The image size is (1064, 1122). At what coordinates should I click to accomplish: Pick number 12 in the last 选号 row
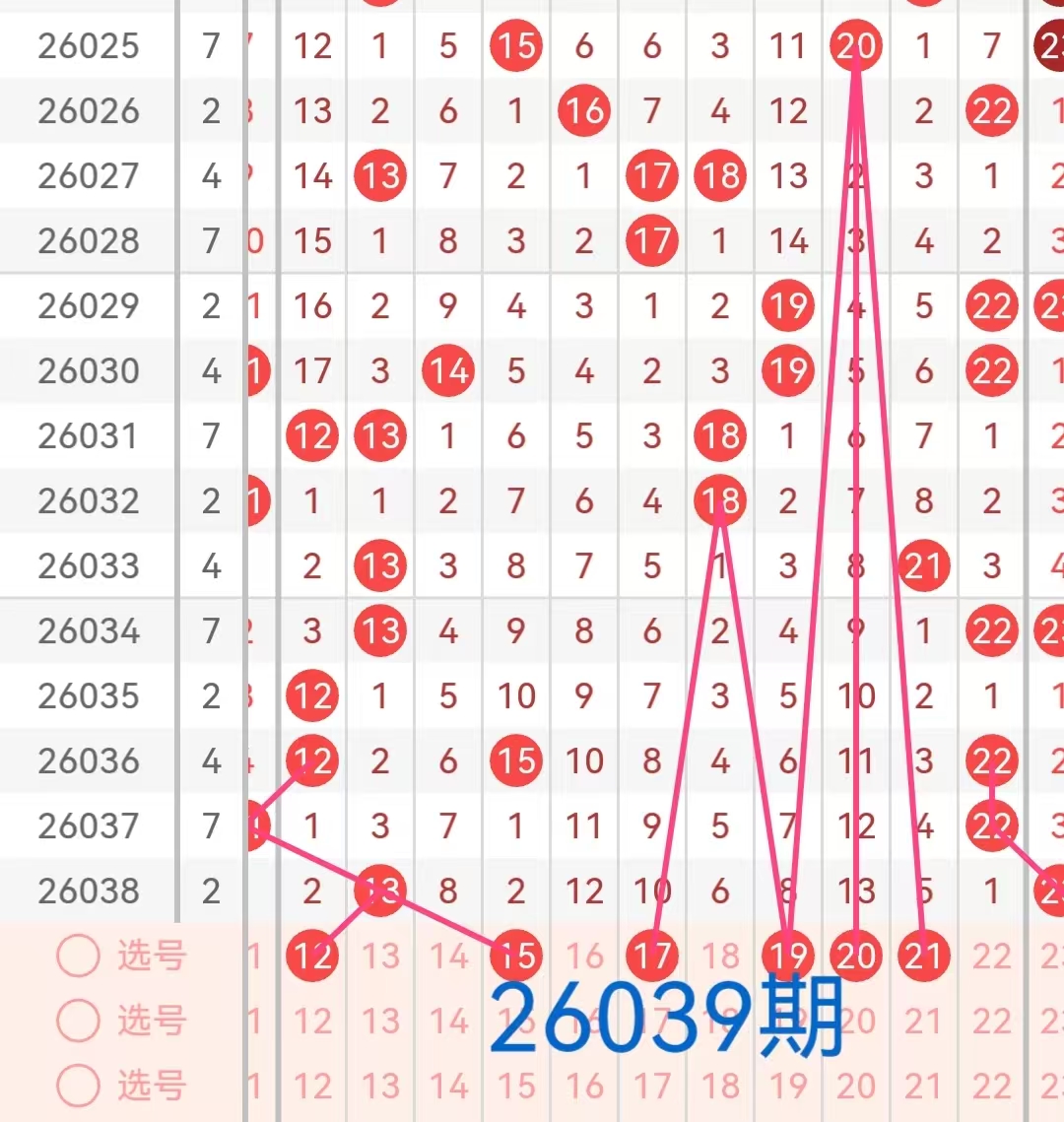click(312, 1087)
